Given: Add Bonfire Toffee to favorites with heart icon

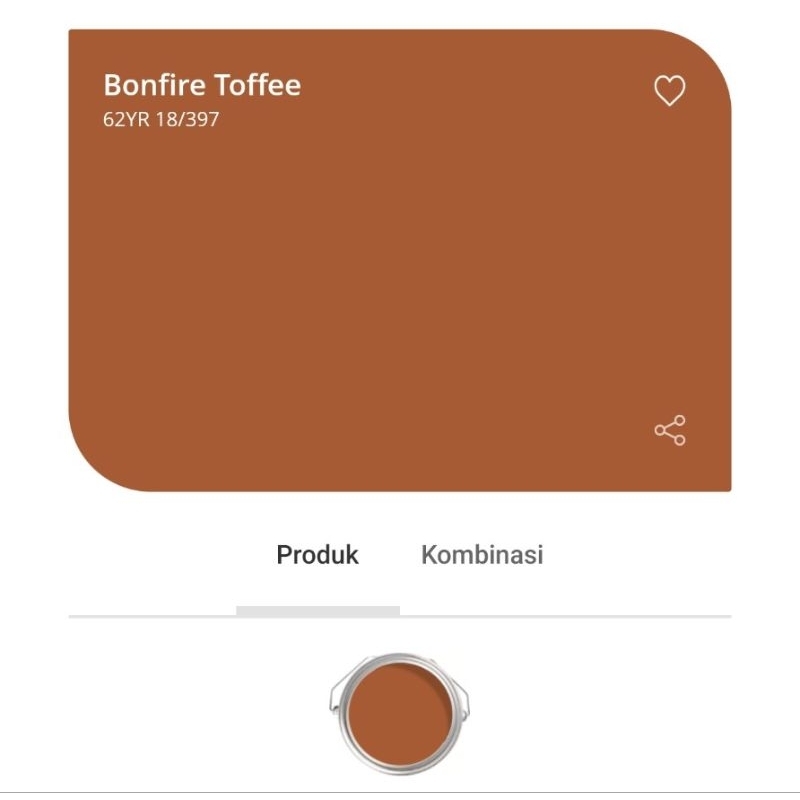Looking at the screenshot, I should [x=669, y=91].
